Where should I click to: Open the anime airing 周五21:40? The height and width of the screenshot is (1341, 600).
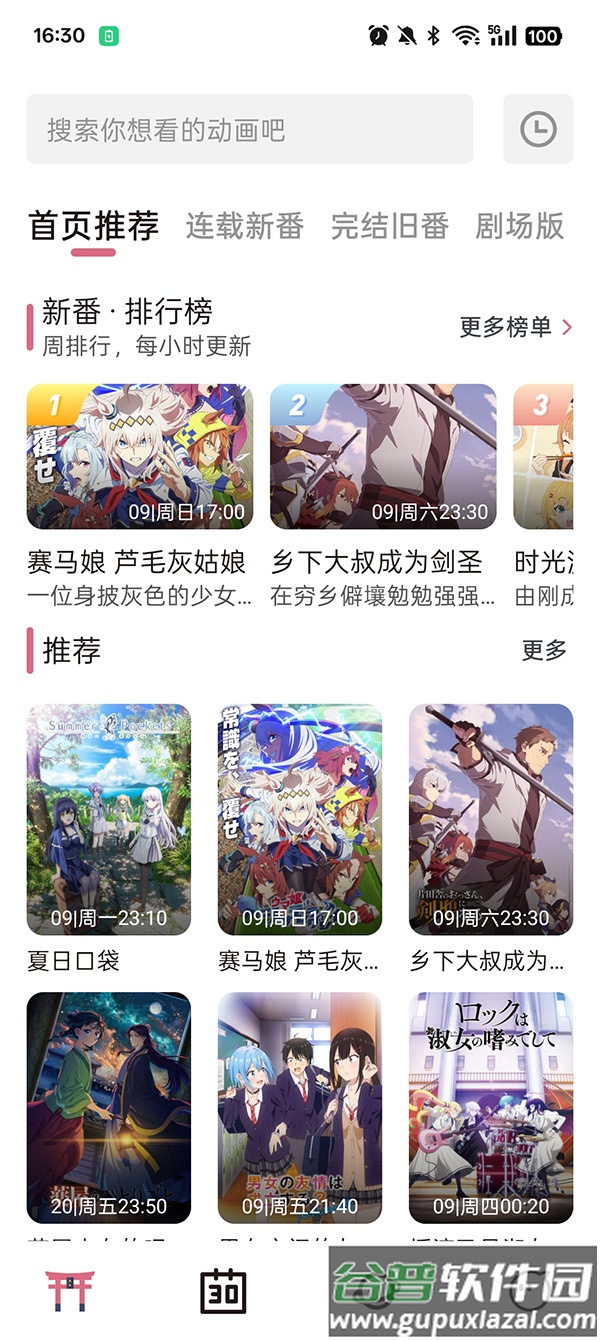(300, 1107)
